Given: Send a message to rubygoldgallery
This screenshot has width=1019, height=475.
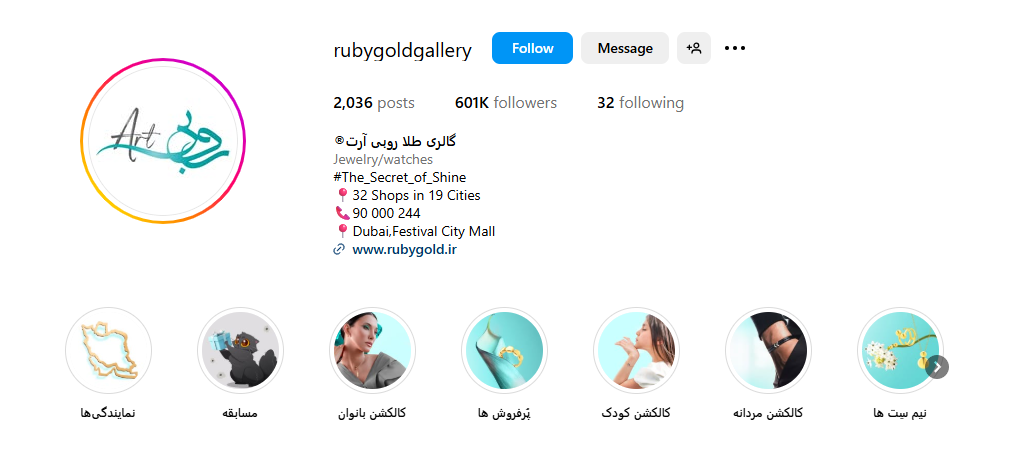Looking at the screenshot, I should (x=624, y=48).
